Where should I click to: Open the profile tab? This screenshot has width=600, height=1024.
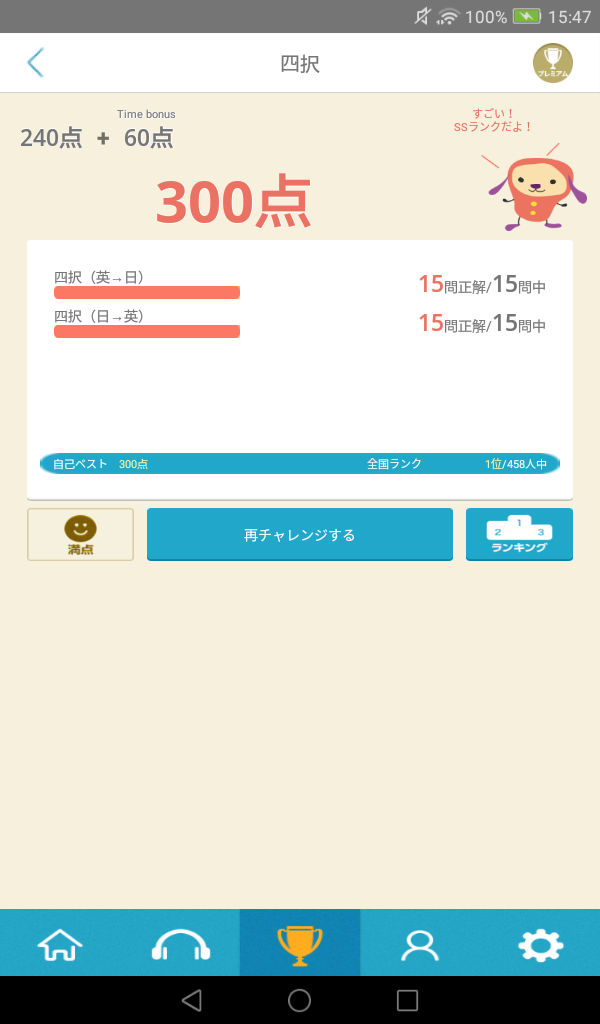click(420, 944)
